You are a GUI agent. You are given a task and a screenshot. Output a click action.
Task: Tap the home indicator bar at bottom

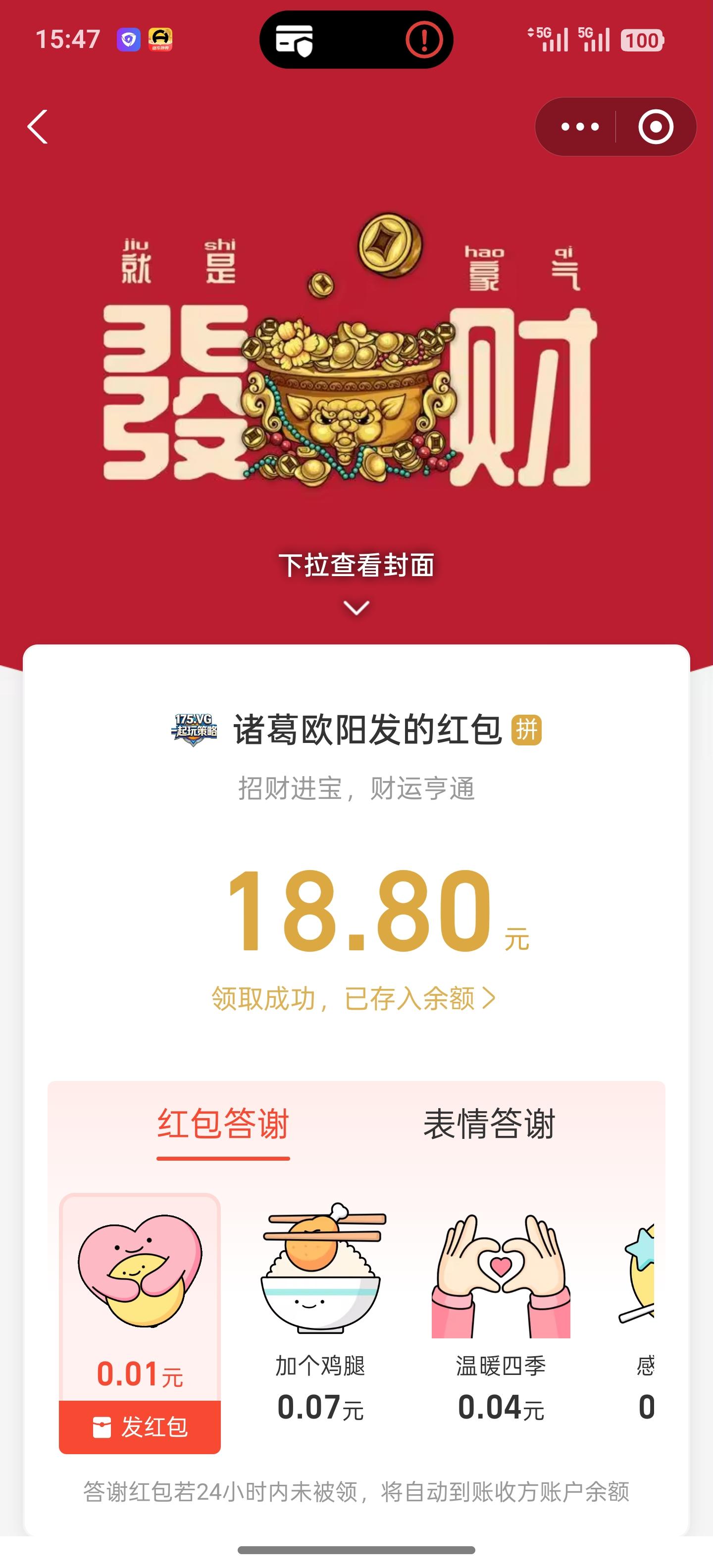coord(356,1550)
